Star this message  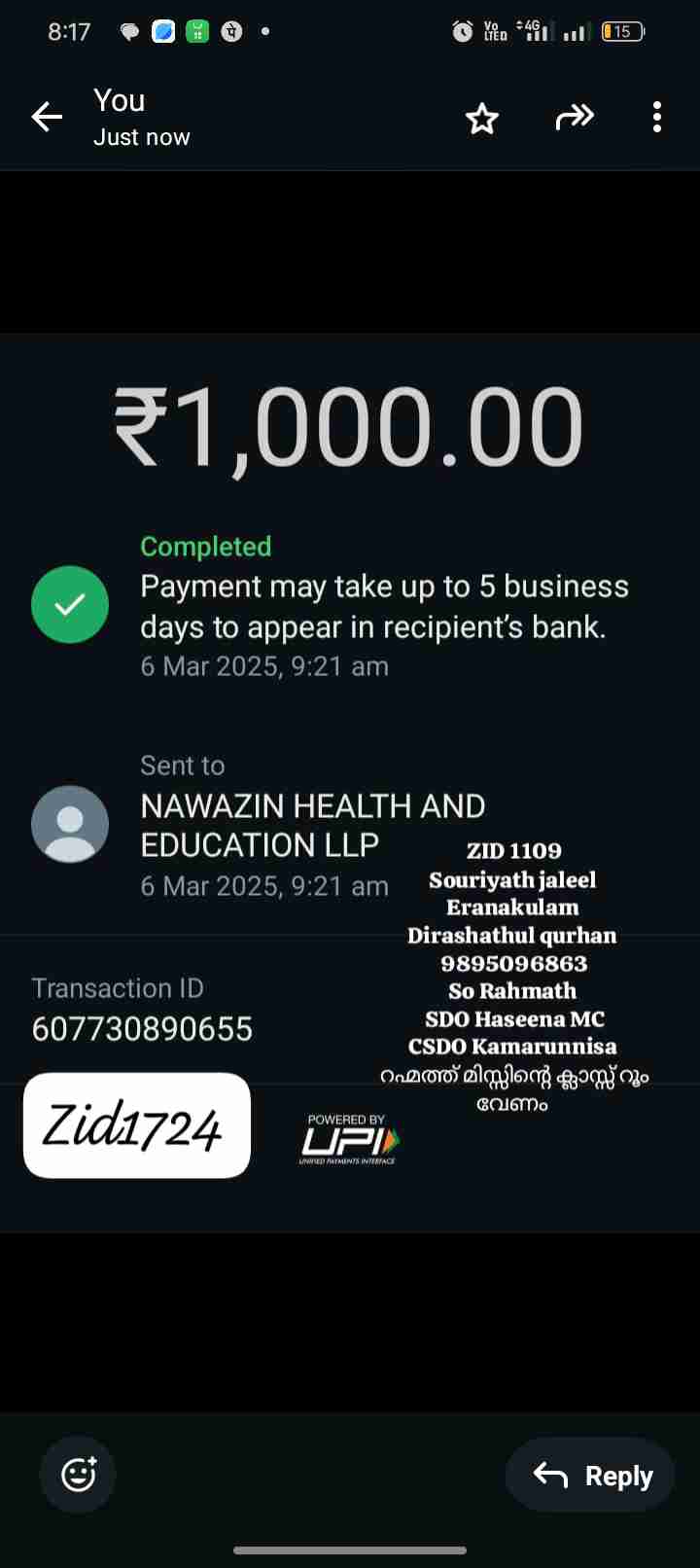pyautogui.click(x=481, y=119)
